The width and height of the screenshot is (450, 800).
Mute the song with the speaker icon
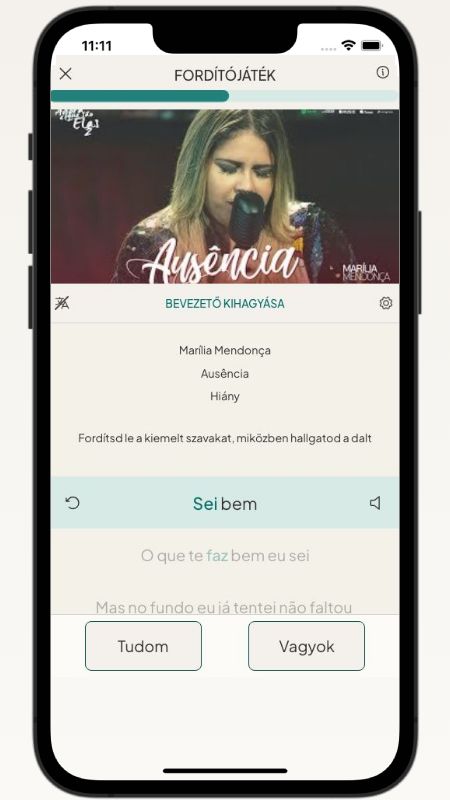click(375, 503)
